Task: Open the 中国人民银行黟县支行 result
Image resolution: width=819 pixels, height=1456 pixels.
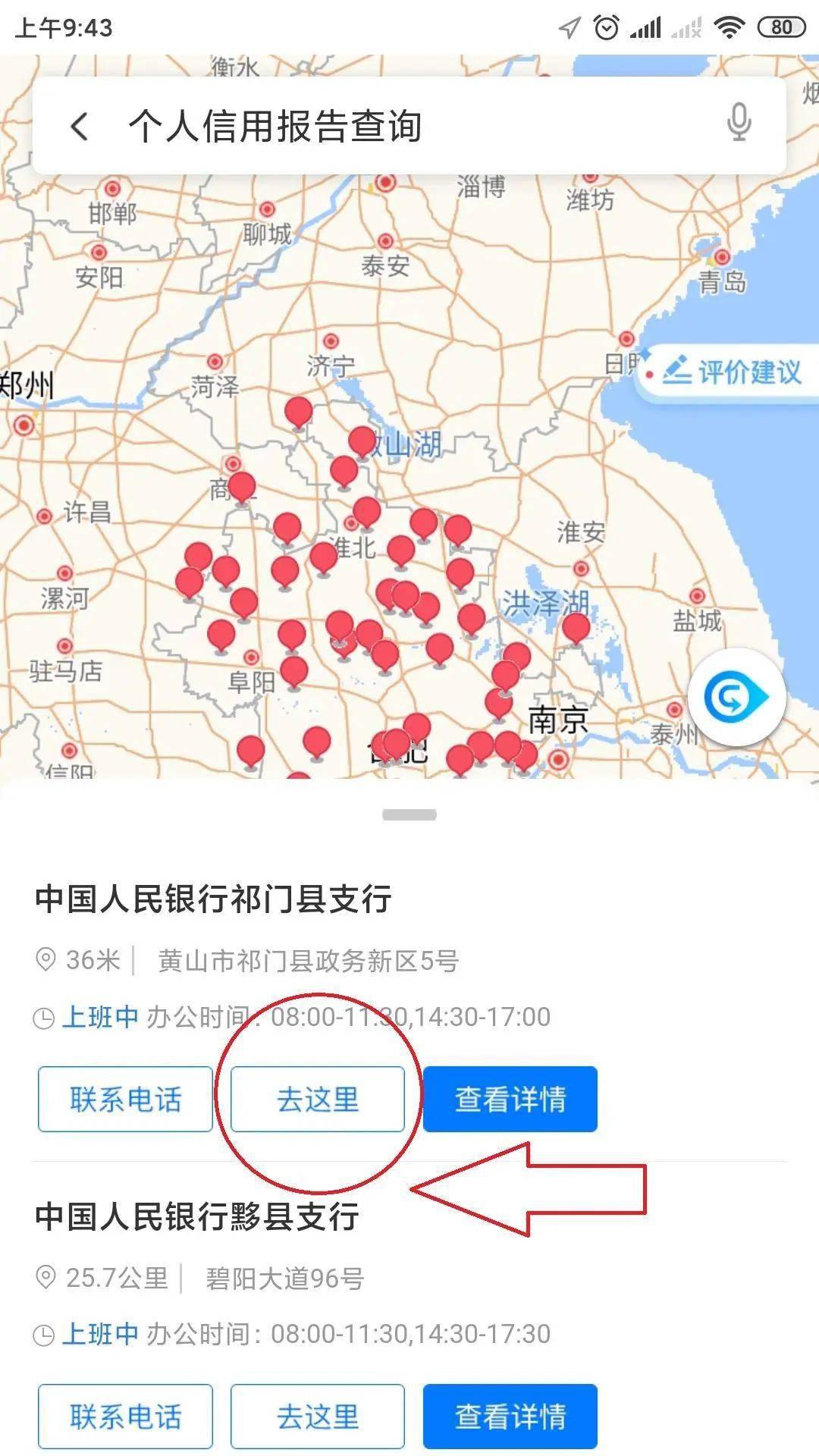Action: pyautogui.click(x=197, y=1216)
